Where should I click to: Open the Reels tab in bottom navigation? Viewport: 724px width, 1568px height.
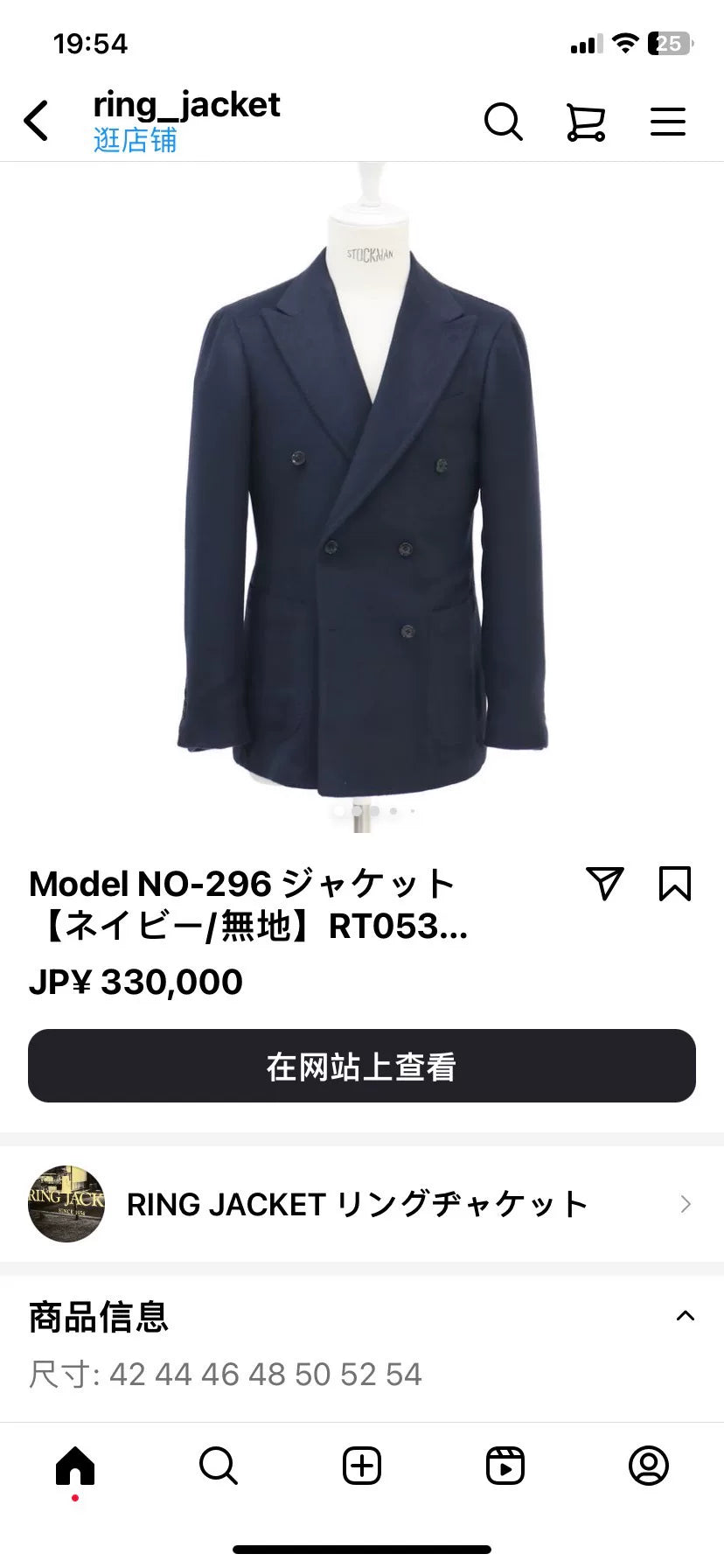pyautogui.click(x=505, y=1466)
